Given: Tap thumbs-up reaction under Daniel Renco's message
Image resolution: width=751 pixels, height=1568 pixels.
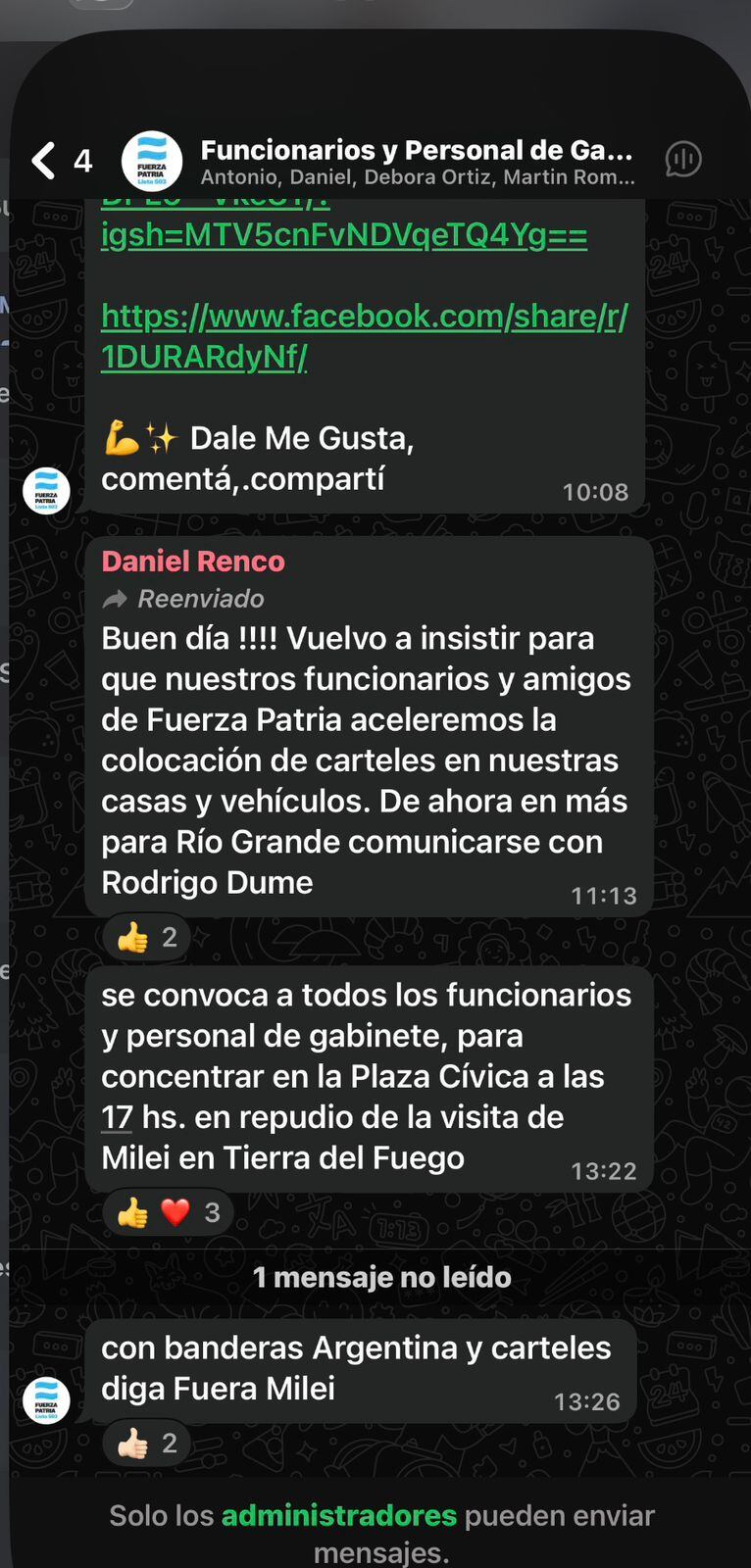Looking at the screenshot, I should (144, 937).
